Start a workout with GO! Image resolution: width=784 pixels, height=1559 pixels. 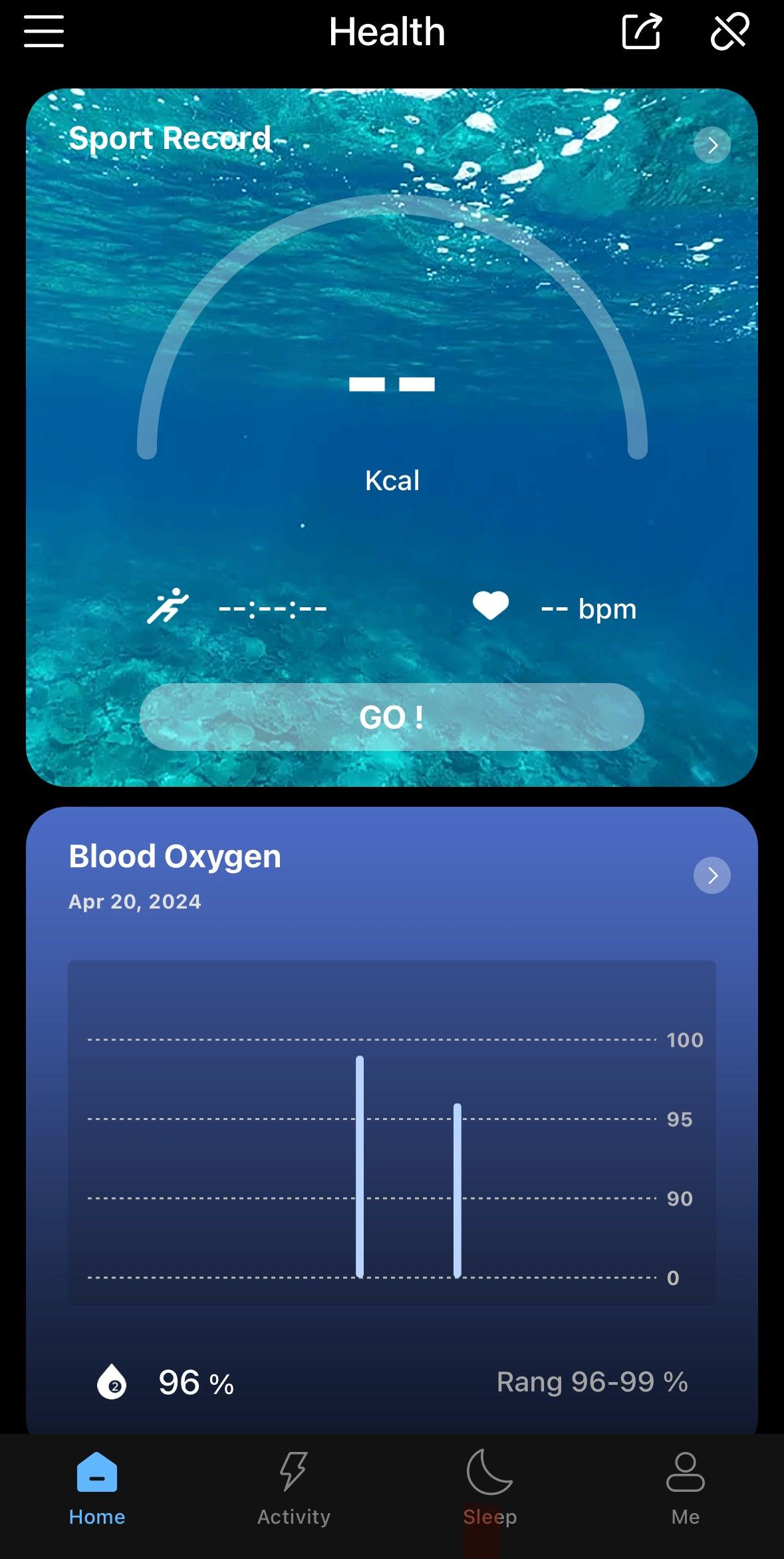pyautogui.click(x=392, y=717)
